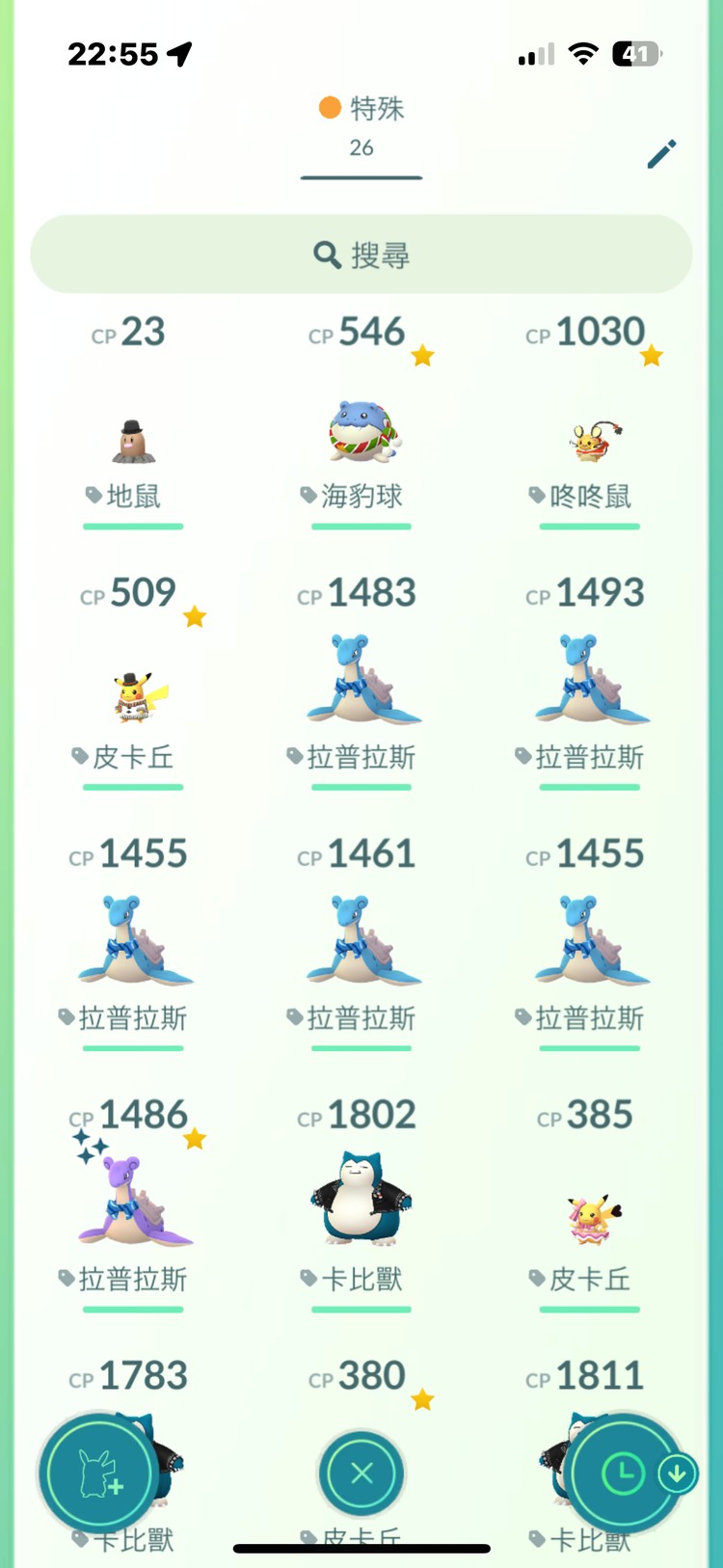Expand the down-arrow chevron beside the sort button
Image resolution: width=723 pixels, height=1568 pixels.
click(x=678, y=1473)
